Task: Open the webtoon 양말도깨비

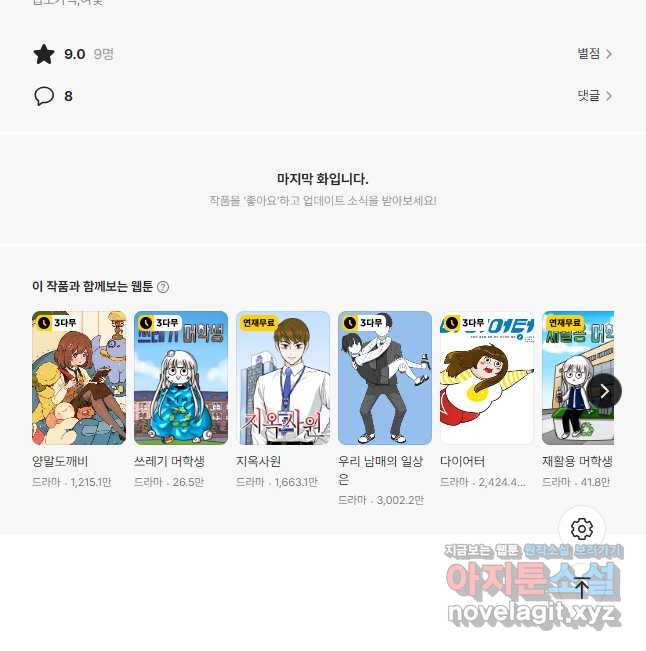Action: pyautogui.click(x=79, y=378)
